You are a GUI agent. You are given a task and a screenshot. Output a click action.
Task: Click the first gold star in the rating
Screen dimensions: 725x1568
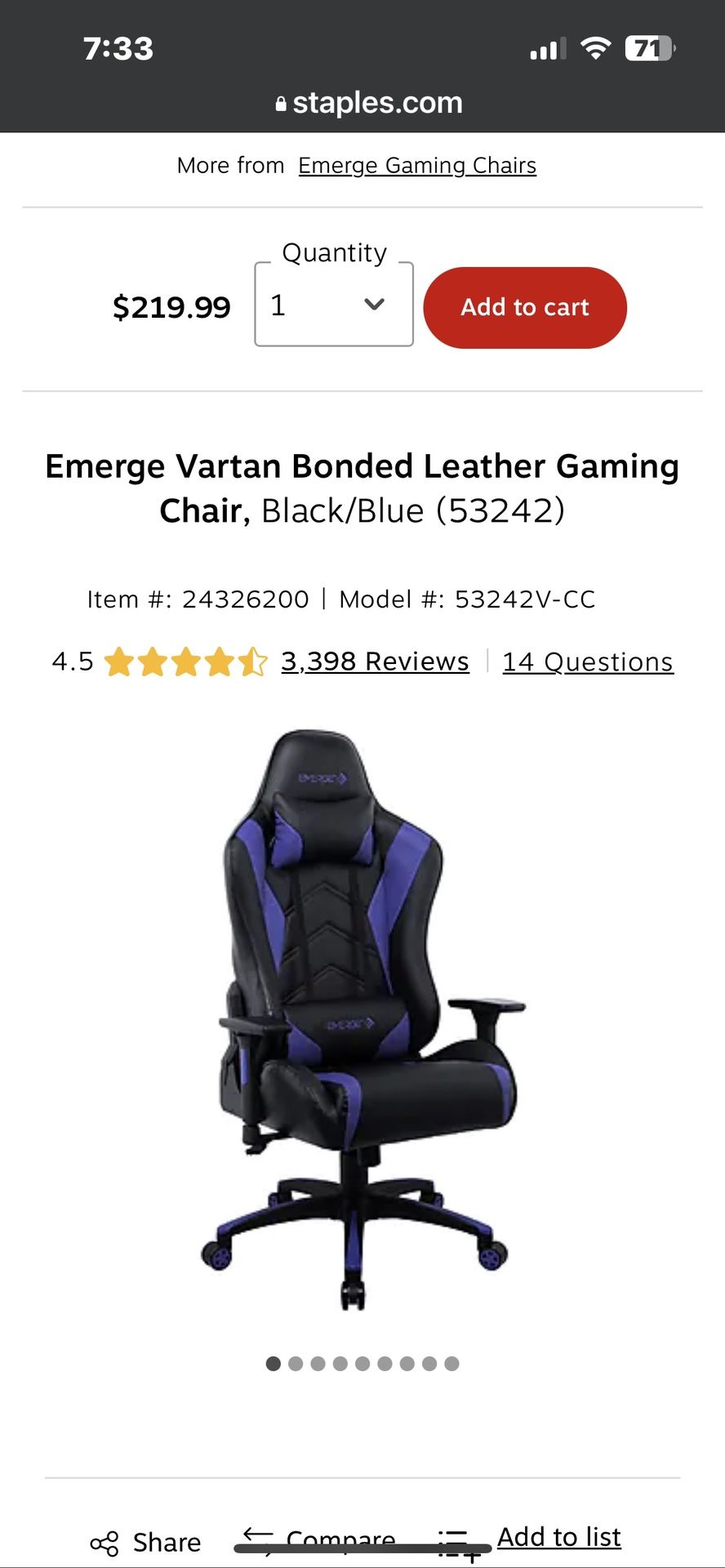point(121,661)
